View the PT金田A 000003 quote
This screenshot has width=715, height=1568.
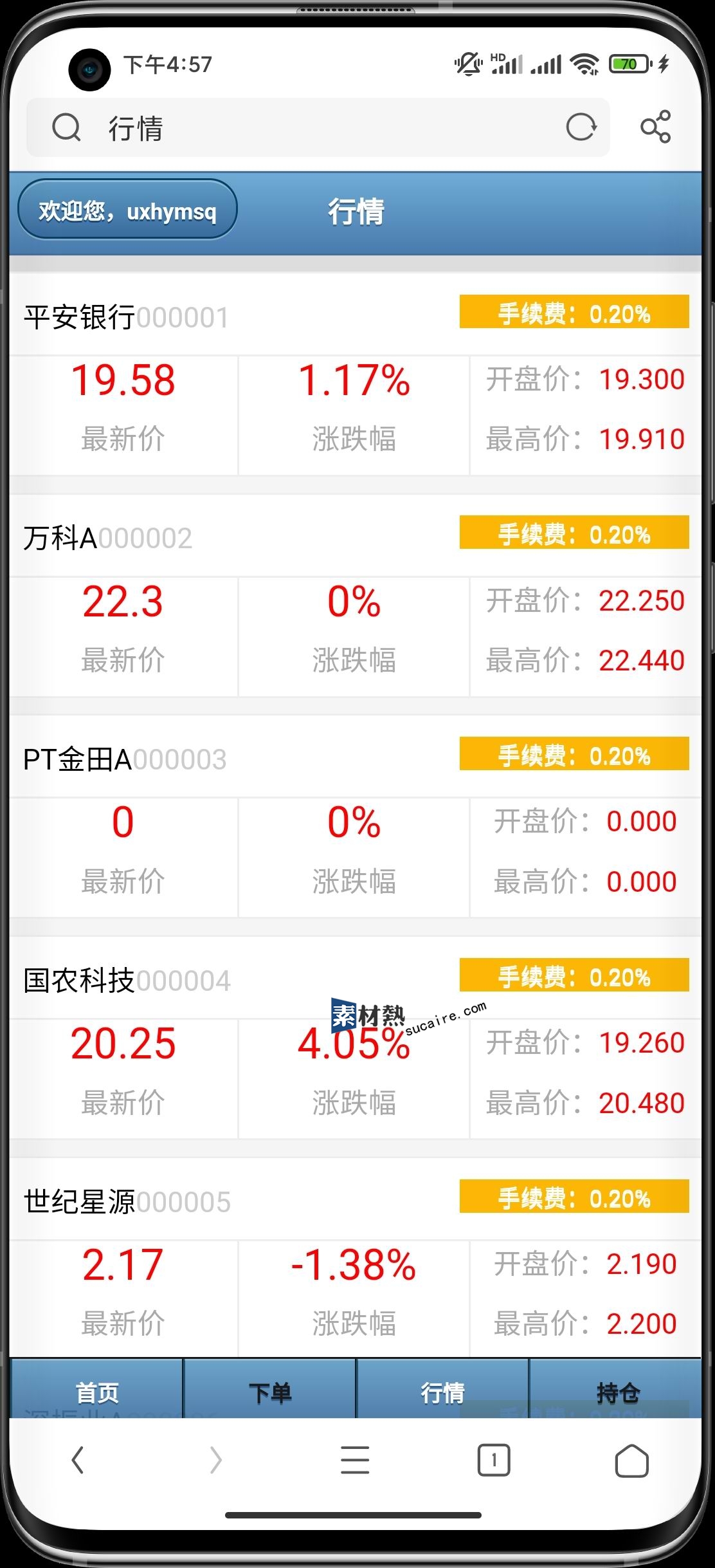click(x=124, y=759)
